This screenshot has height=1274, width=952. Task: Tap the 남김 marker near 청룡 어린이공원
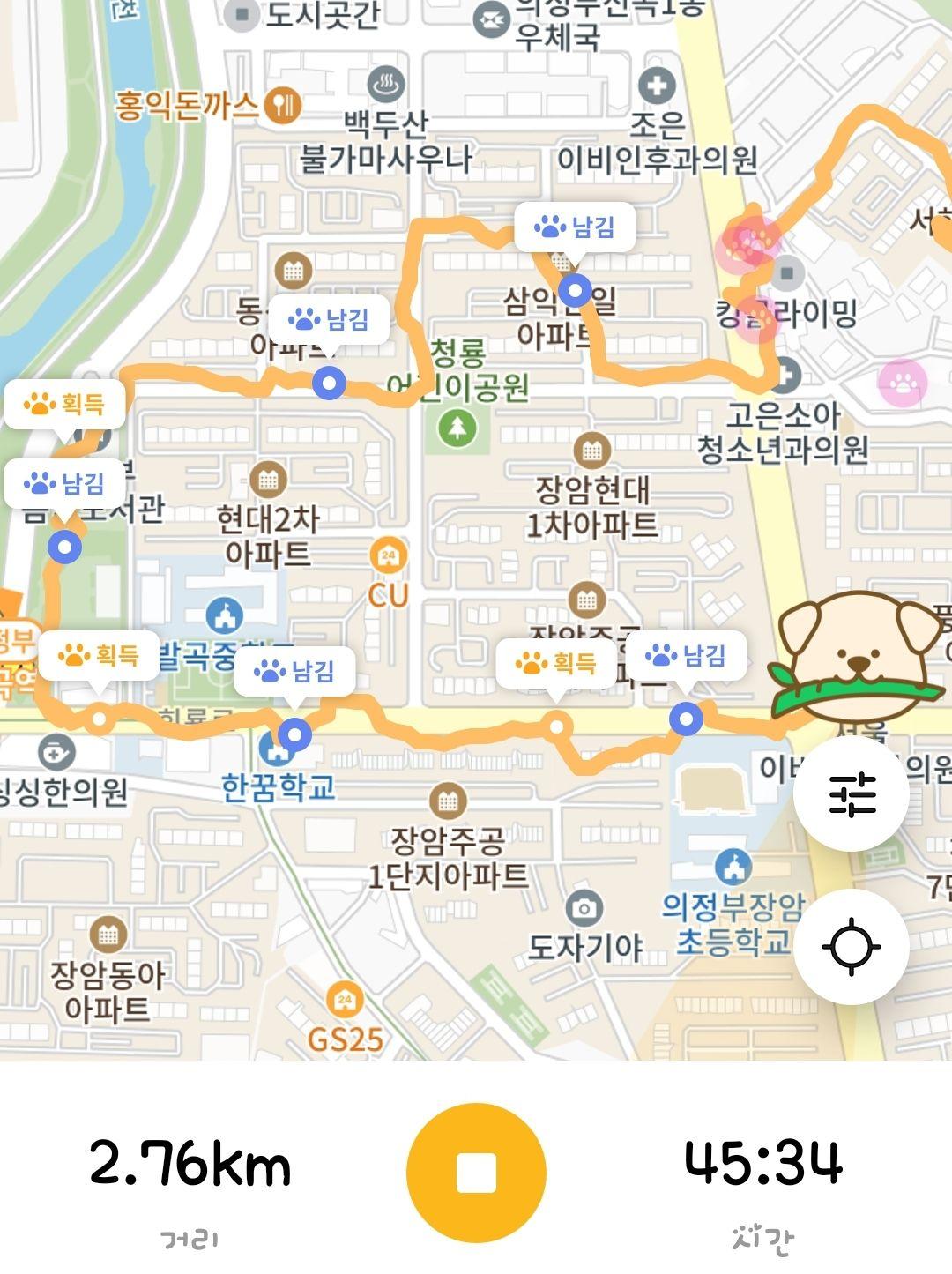330,320
